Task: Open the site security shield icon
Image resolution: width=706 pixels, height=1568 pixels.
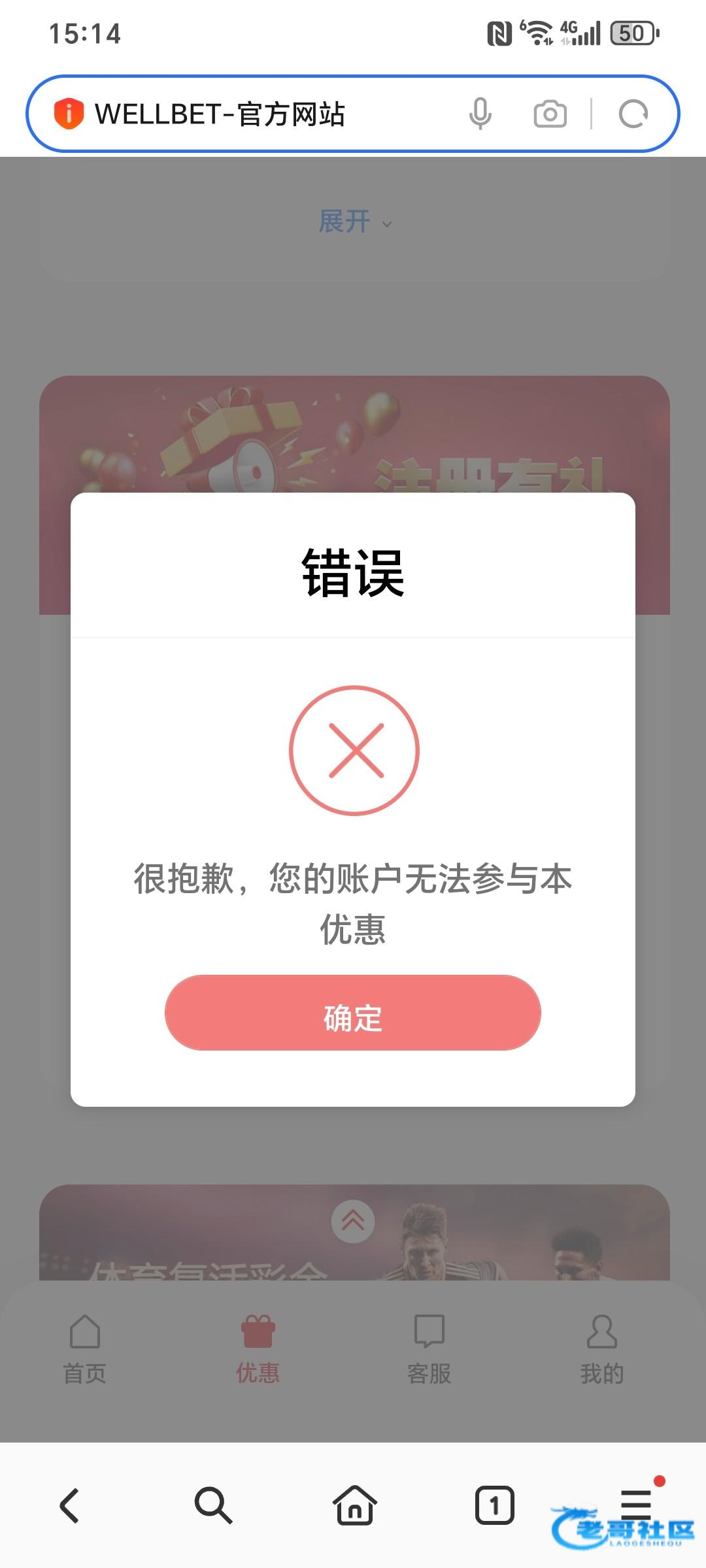Action: pyautogui.click(x=69, y=114)
